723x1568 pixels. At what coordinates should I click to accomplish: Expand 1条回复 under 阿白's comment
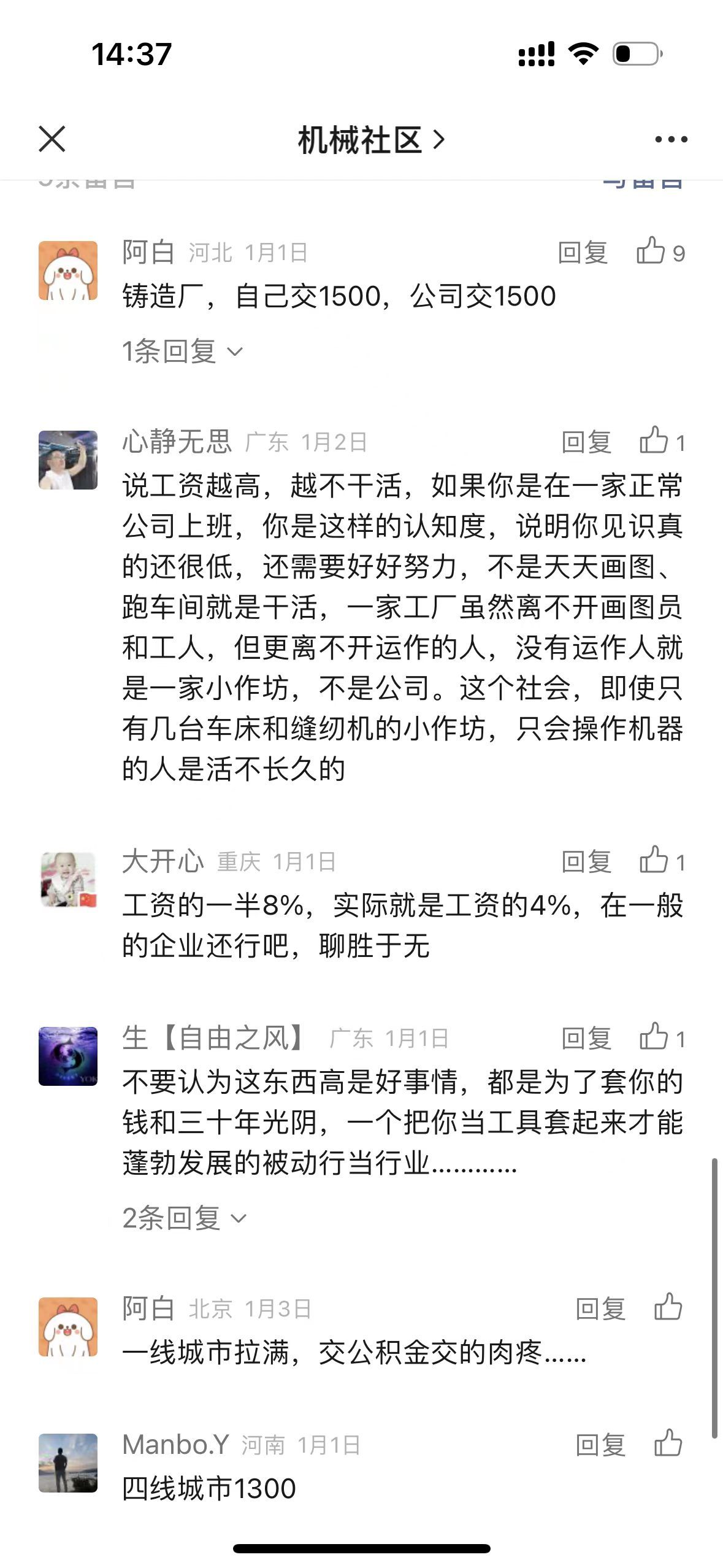tap(182, 352)
